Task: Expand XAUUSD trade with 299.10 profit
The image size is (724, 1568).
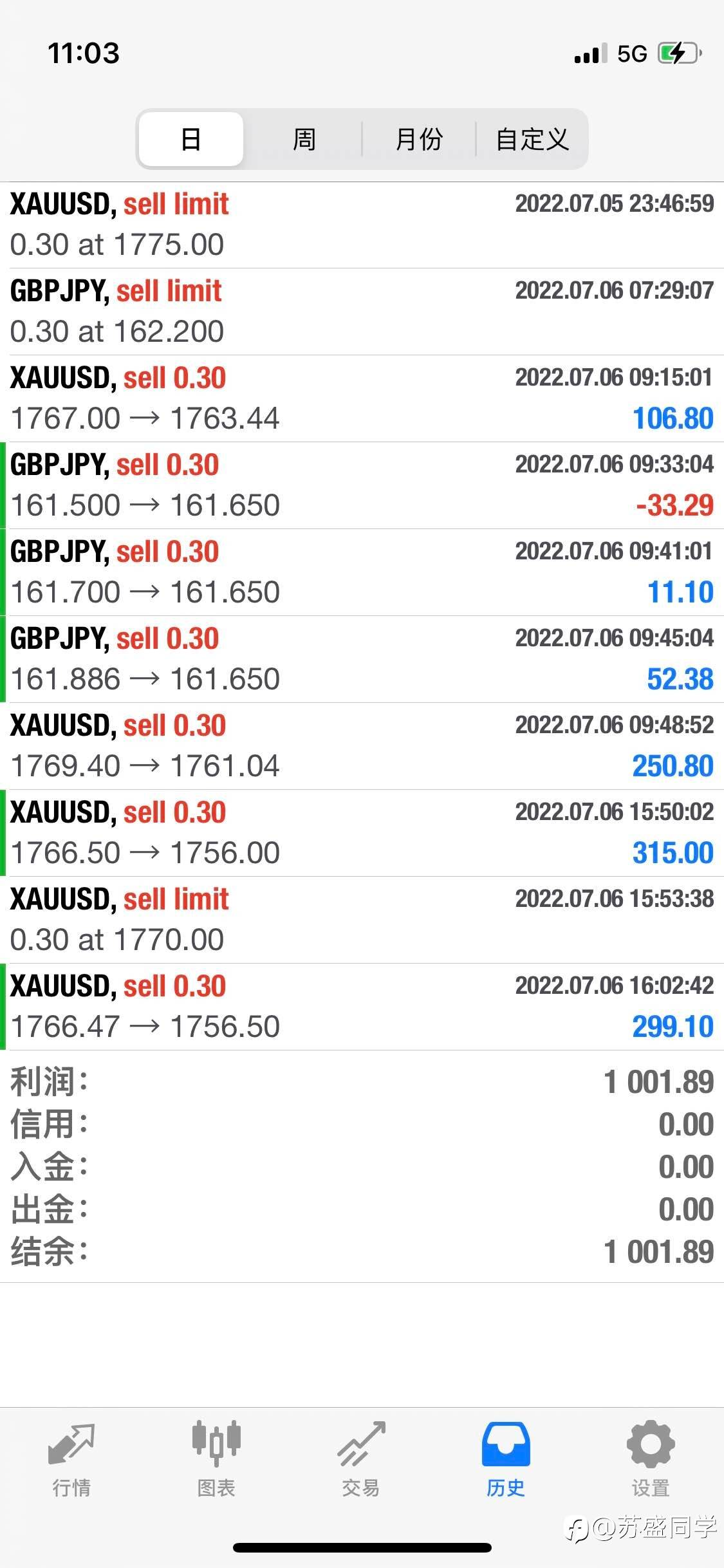Action: coord(362,1007)
